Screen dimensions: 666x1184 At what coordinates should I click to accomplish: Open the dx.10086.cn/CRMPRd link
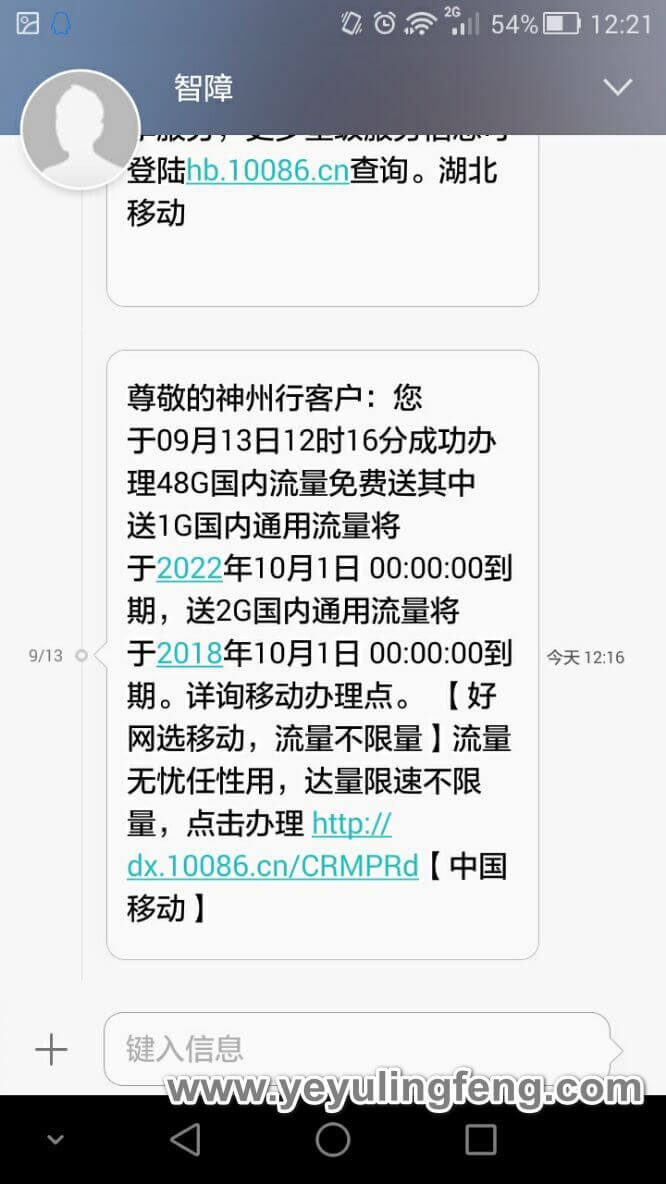[273, 846]
